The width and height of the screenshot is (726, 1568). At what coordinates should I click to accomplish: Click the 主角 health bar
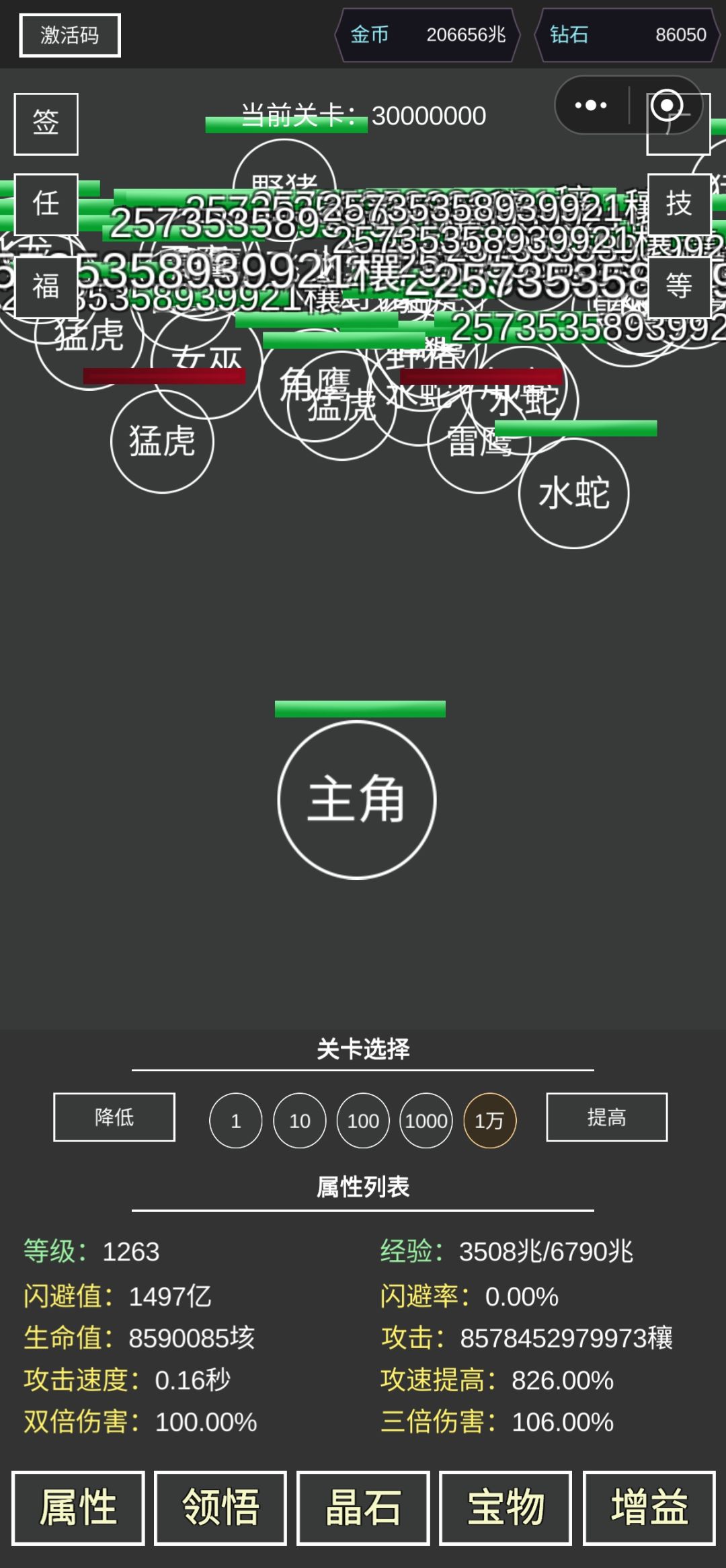click(359, 708)
